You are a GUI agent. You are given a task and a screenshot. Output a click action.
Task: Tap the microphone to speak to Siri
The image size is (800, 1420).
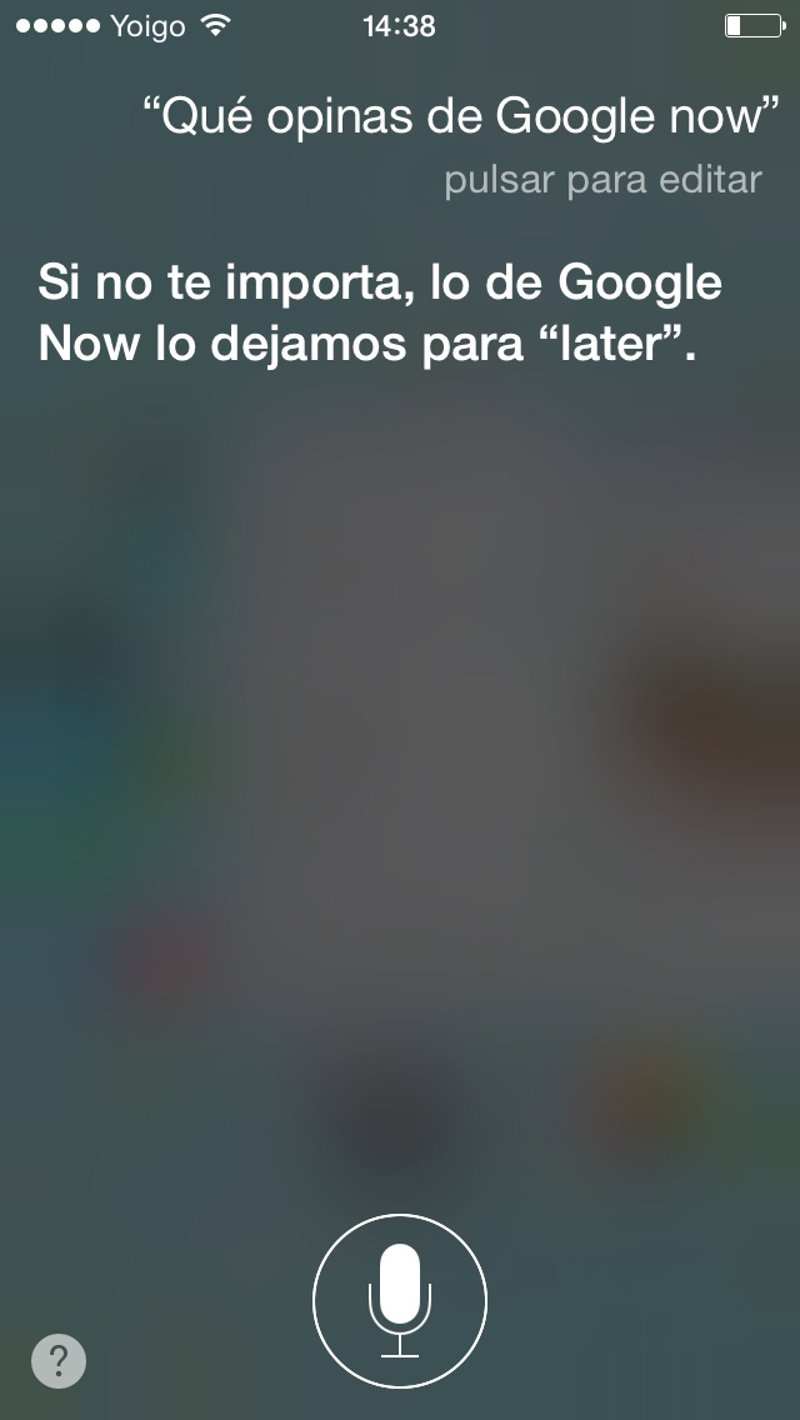click(400, 1301)
